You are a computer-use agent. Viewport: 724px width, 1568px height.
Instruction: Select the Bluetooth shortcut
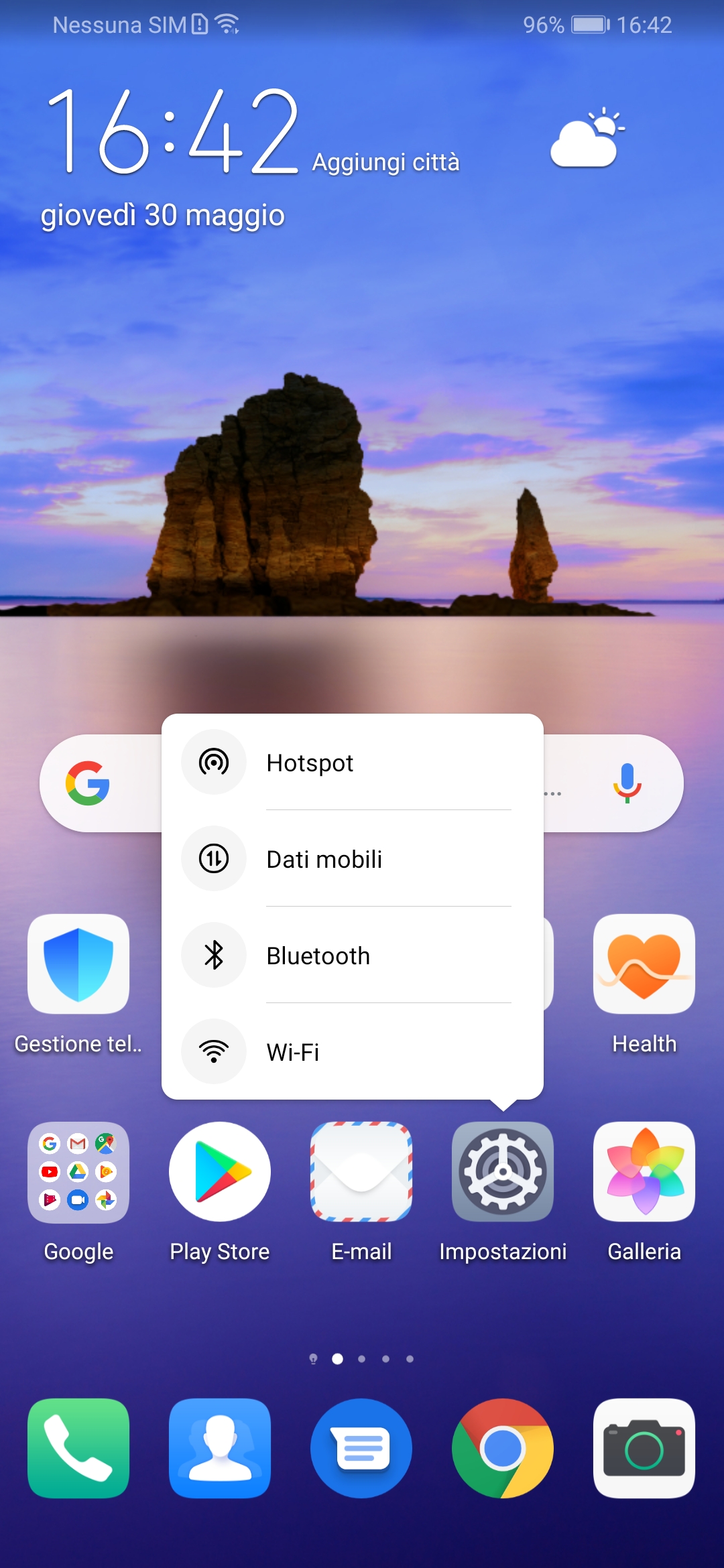pyautogui.click(x=351, y=956)
